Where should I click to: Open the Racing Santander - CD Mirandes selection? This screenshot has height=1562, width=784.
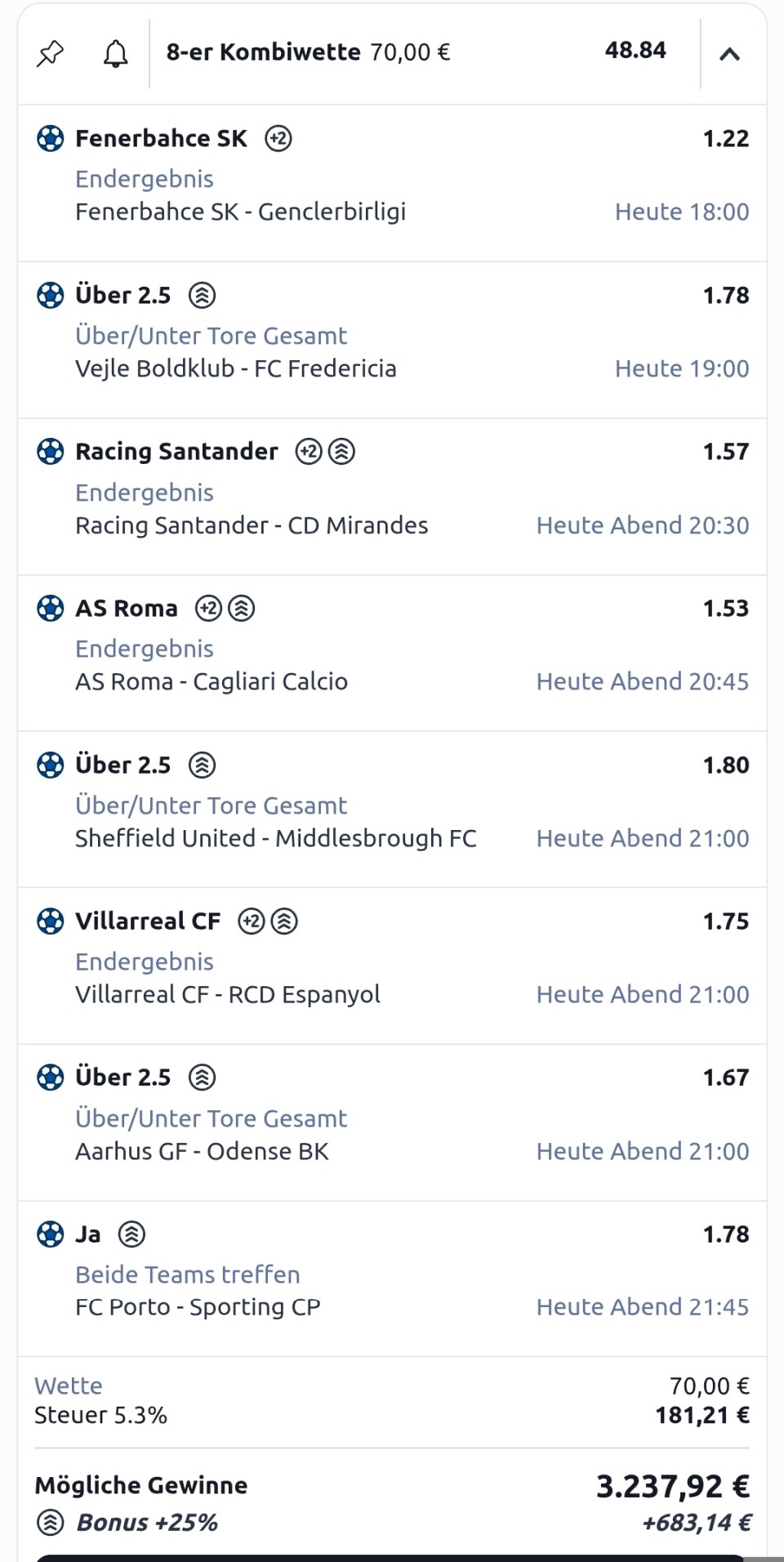[252, 525]
